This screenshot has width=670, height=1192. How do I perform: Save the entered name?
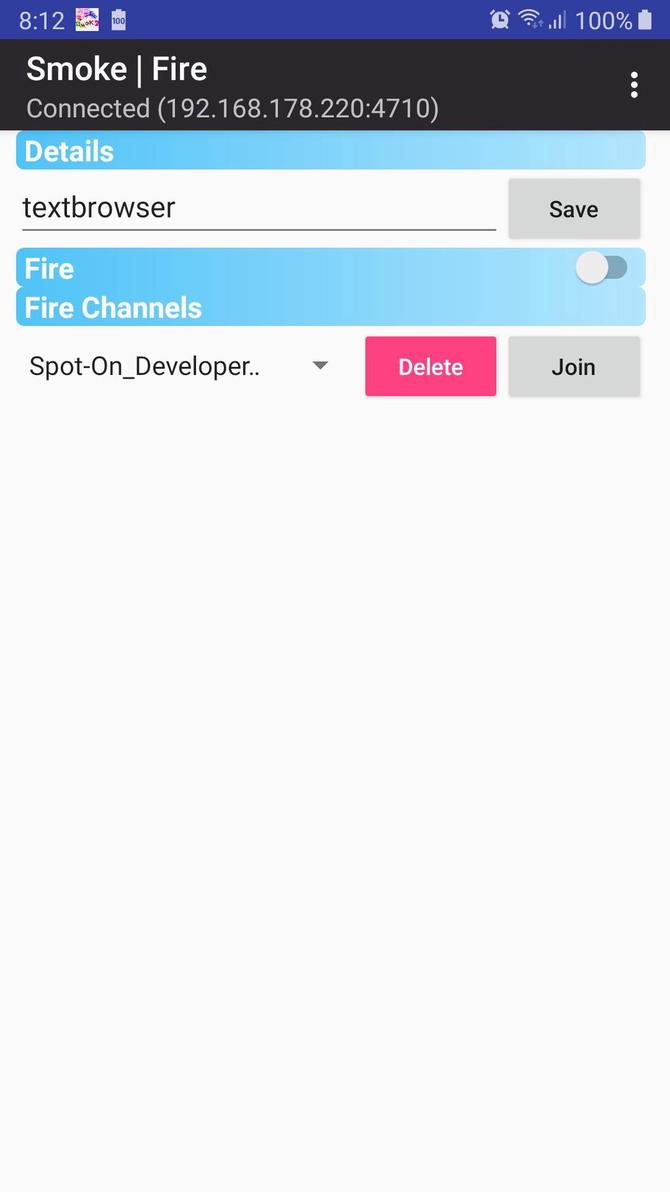[573, 209]
